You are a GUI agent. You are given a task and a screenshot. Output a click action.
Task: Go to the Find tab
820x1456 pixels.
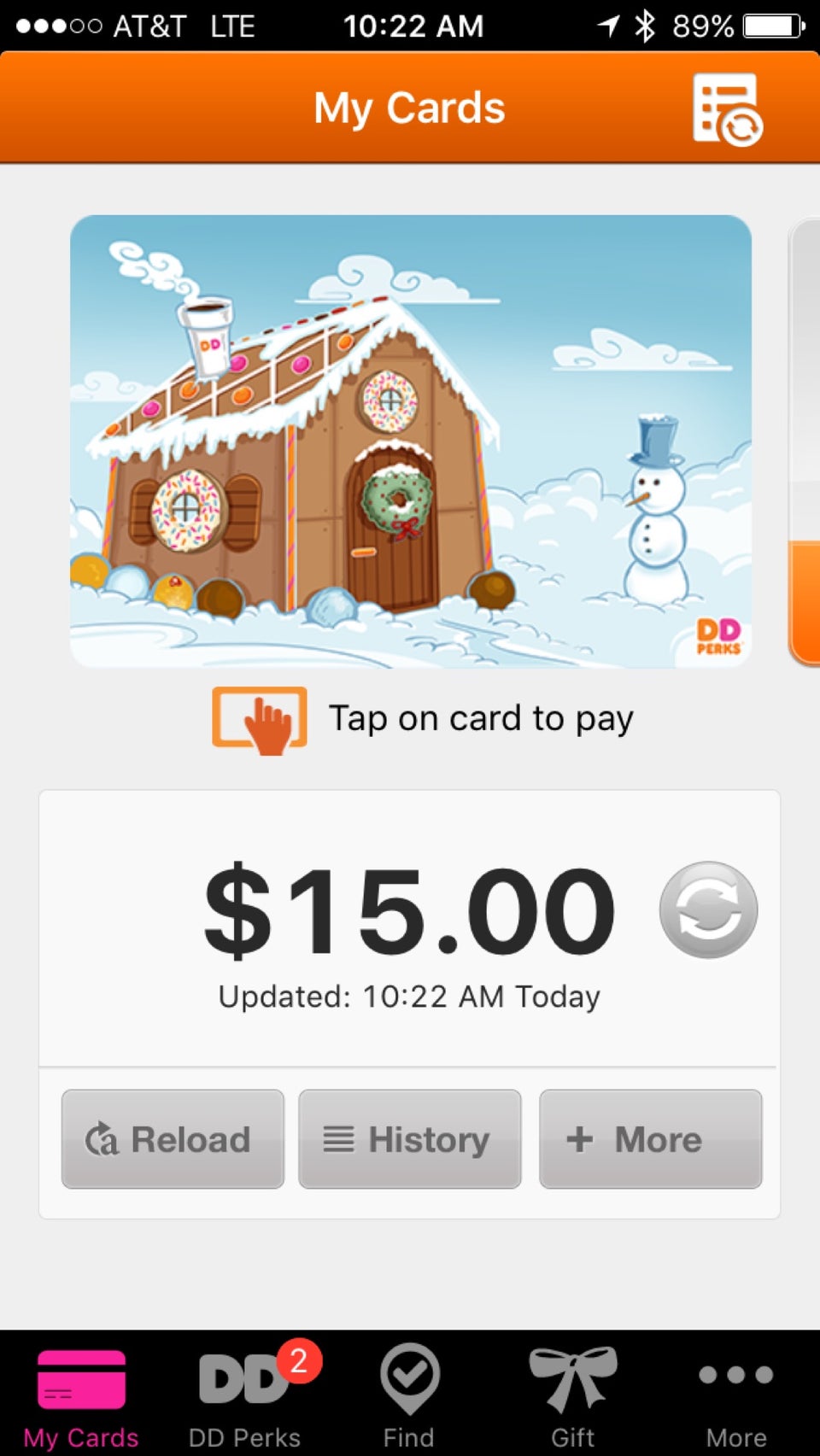409,1394
